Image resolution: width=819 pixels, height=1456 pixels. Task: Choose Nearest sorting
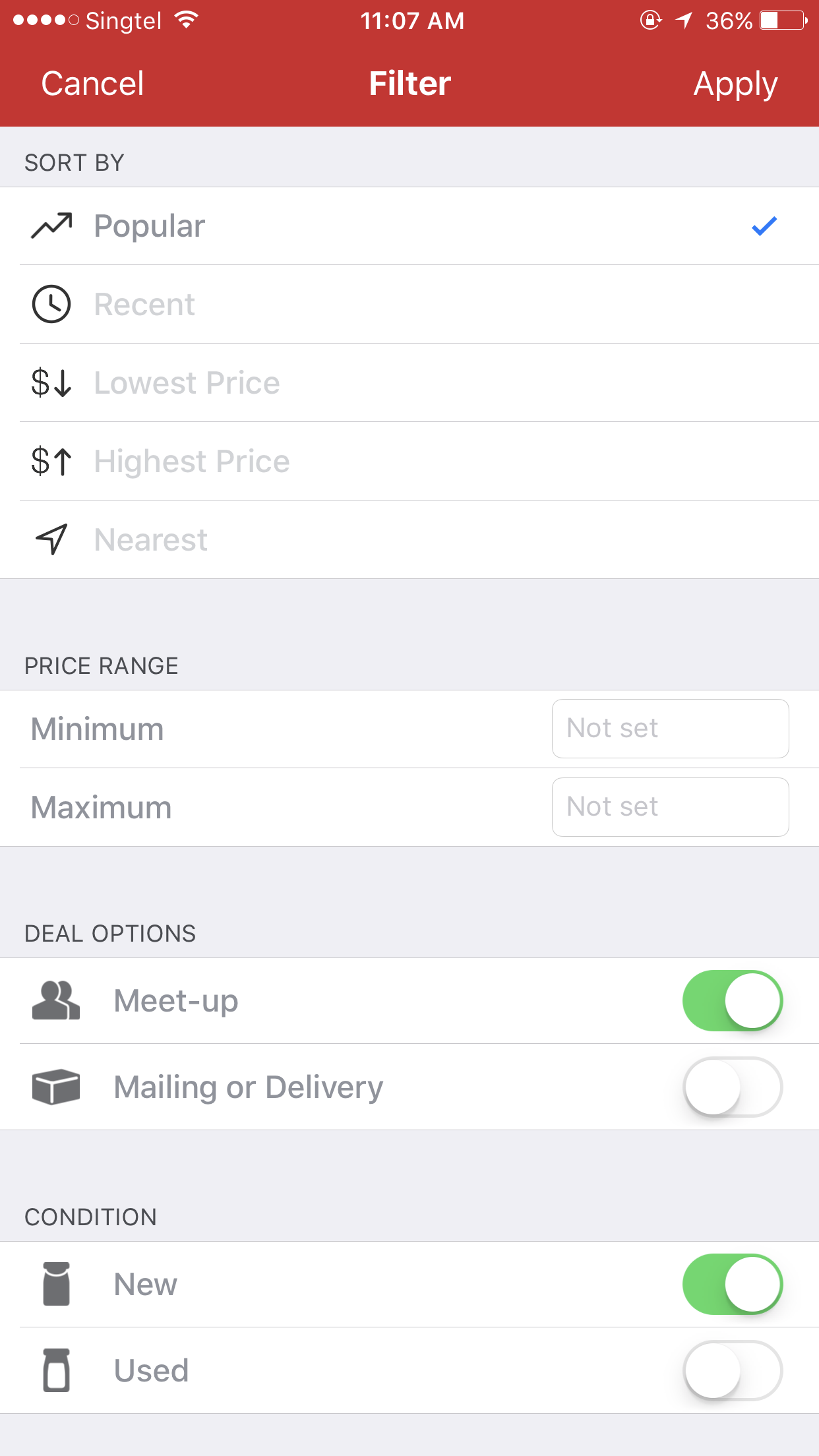409,540
